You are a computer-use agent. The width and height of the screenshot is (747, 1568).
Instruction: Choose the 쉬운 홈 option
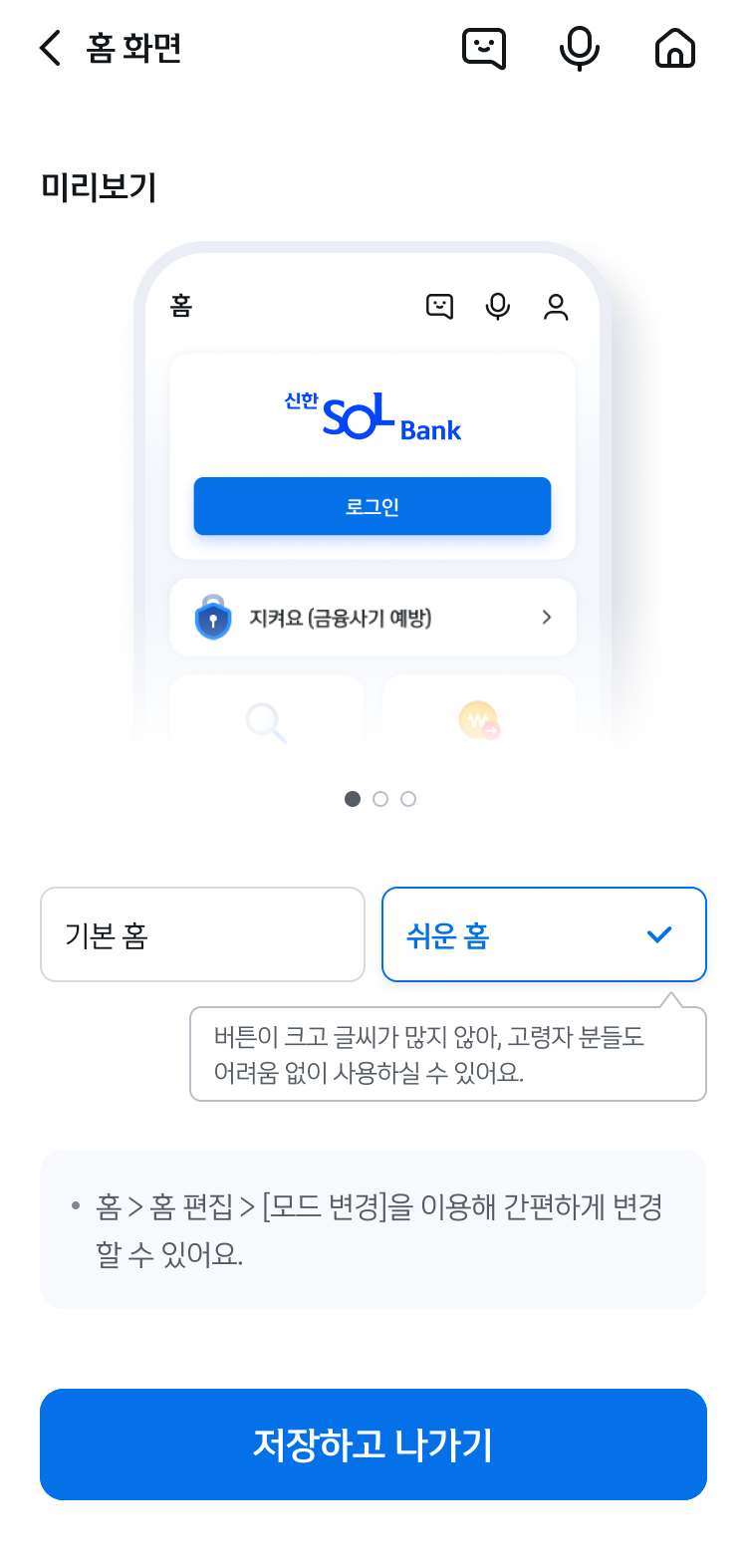544,934
